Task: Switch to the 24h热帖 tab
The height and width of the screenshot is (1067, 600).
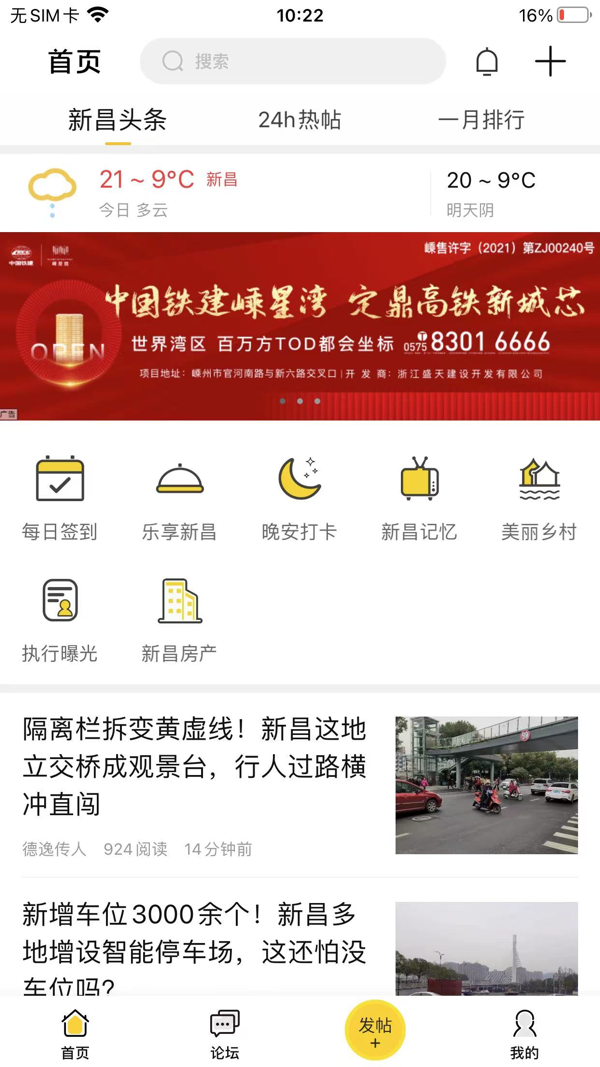Action: point(299,120)
